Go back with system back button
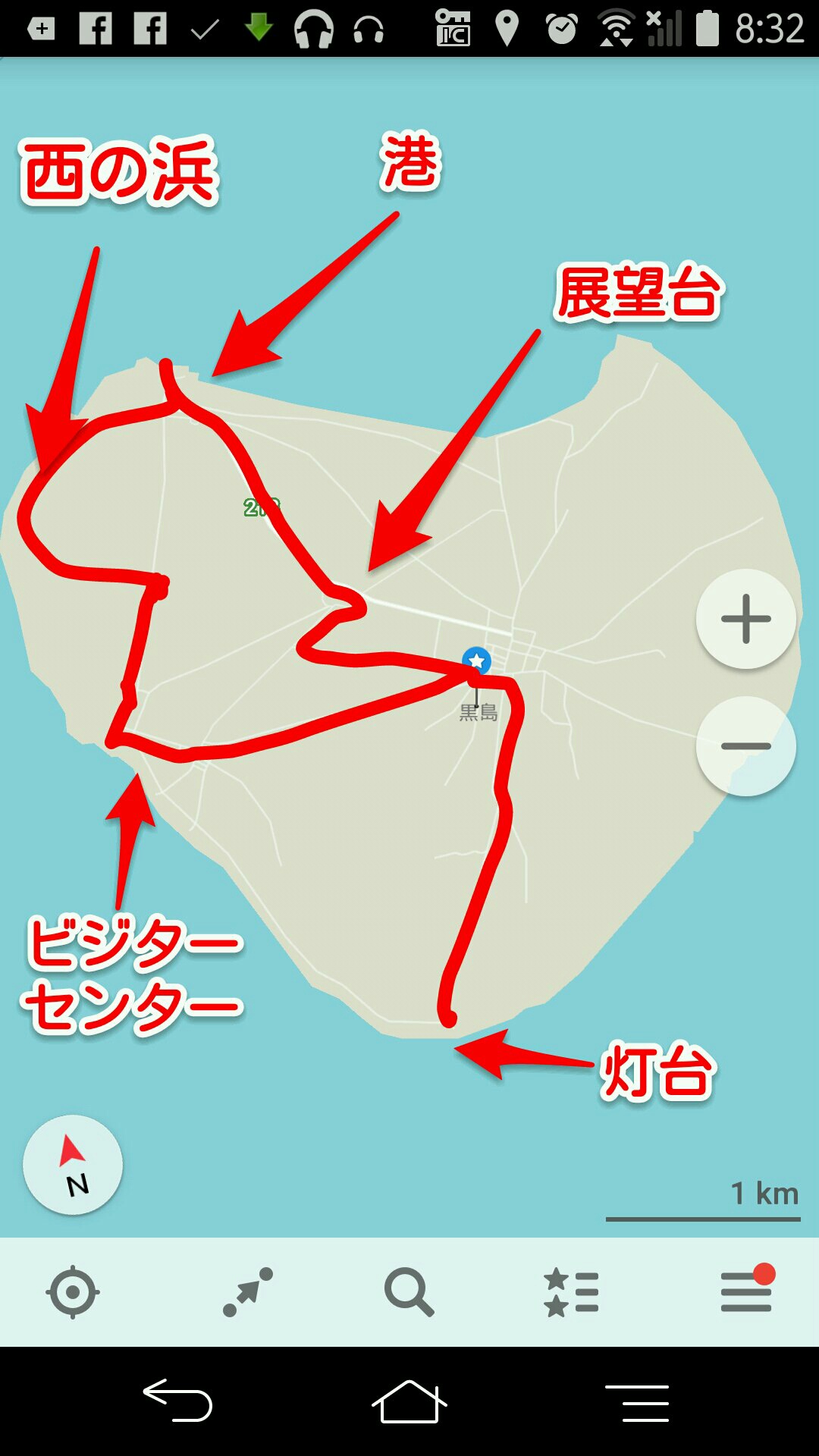819x1456 pixels. point(177,1400)
